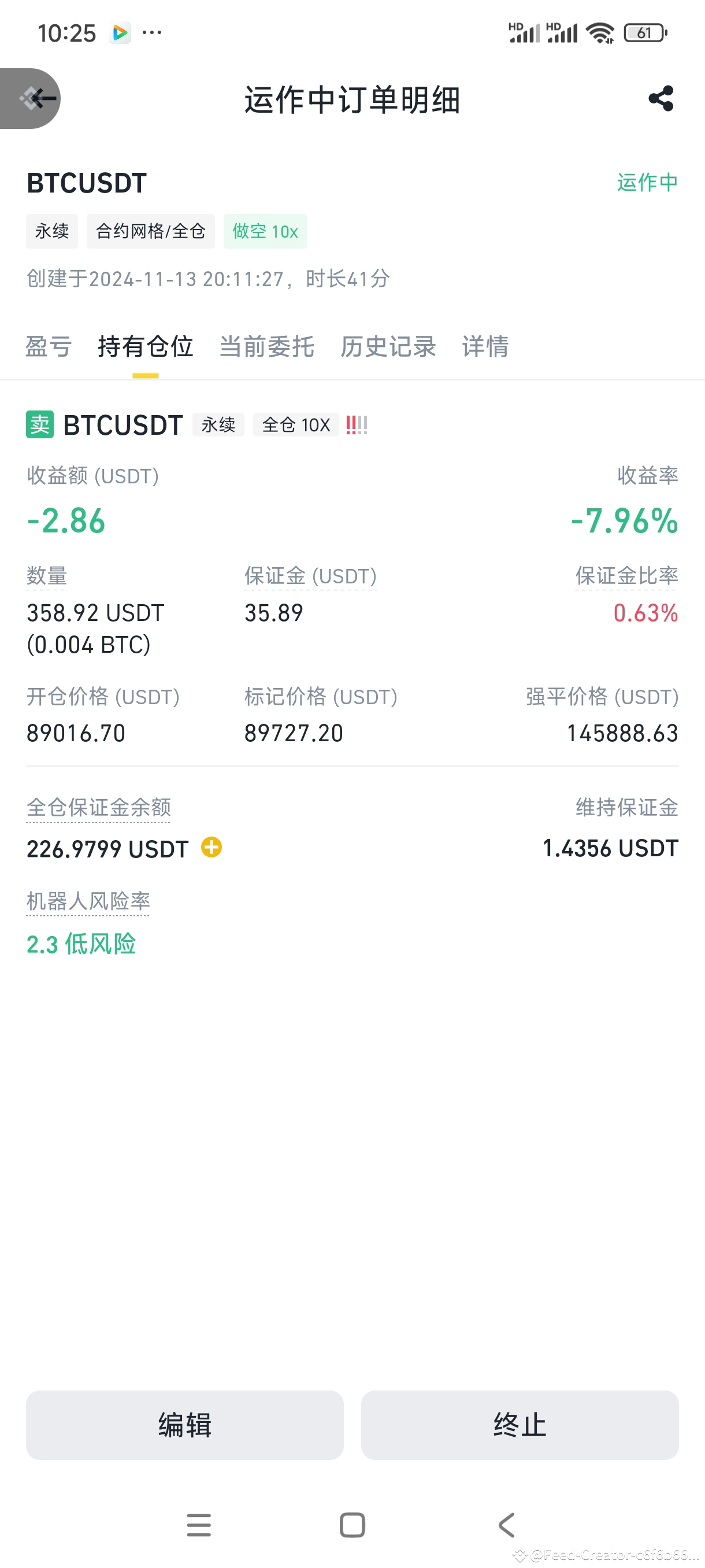Tap the red risk warning icon beside 全仓 10X
Viewport: 705px width, 1568px height.
coord(357,425)
